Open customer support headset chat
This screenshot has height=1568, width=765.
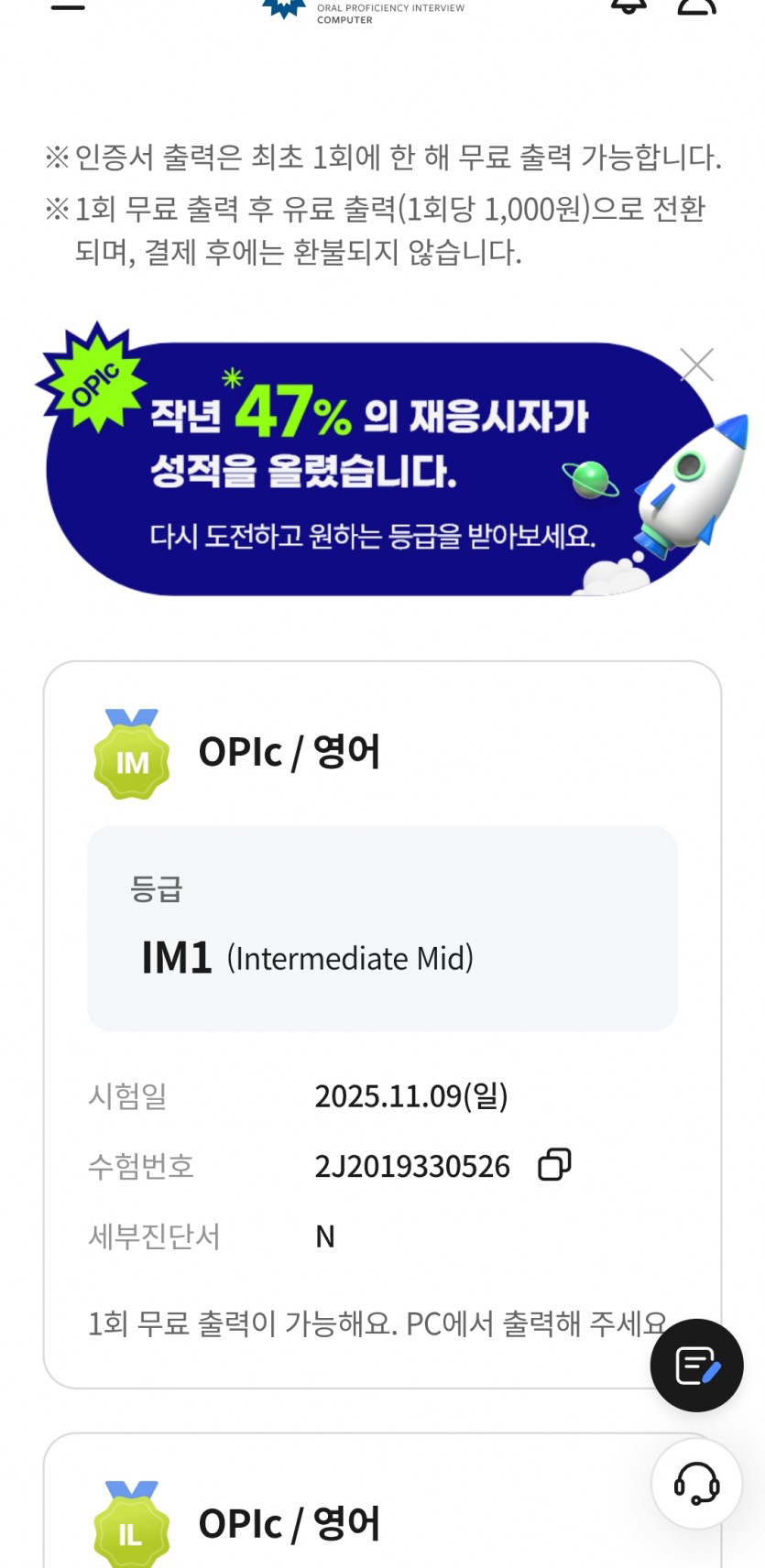[x=696, y=1483]
